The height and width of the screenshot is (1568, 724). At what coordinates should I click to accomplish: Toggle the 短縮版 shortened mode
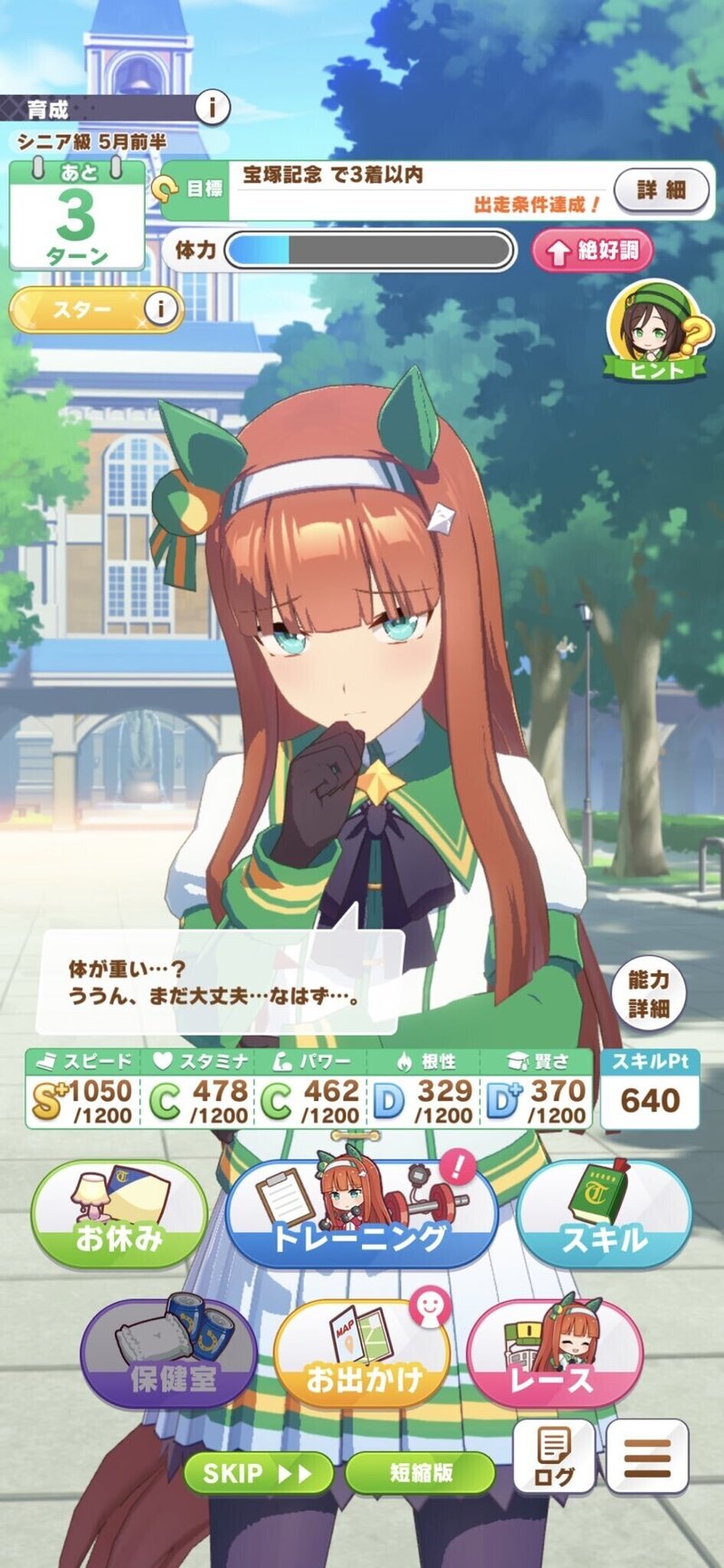tap(420, 1473)
